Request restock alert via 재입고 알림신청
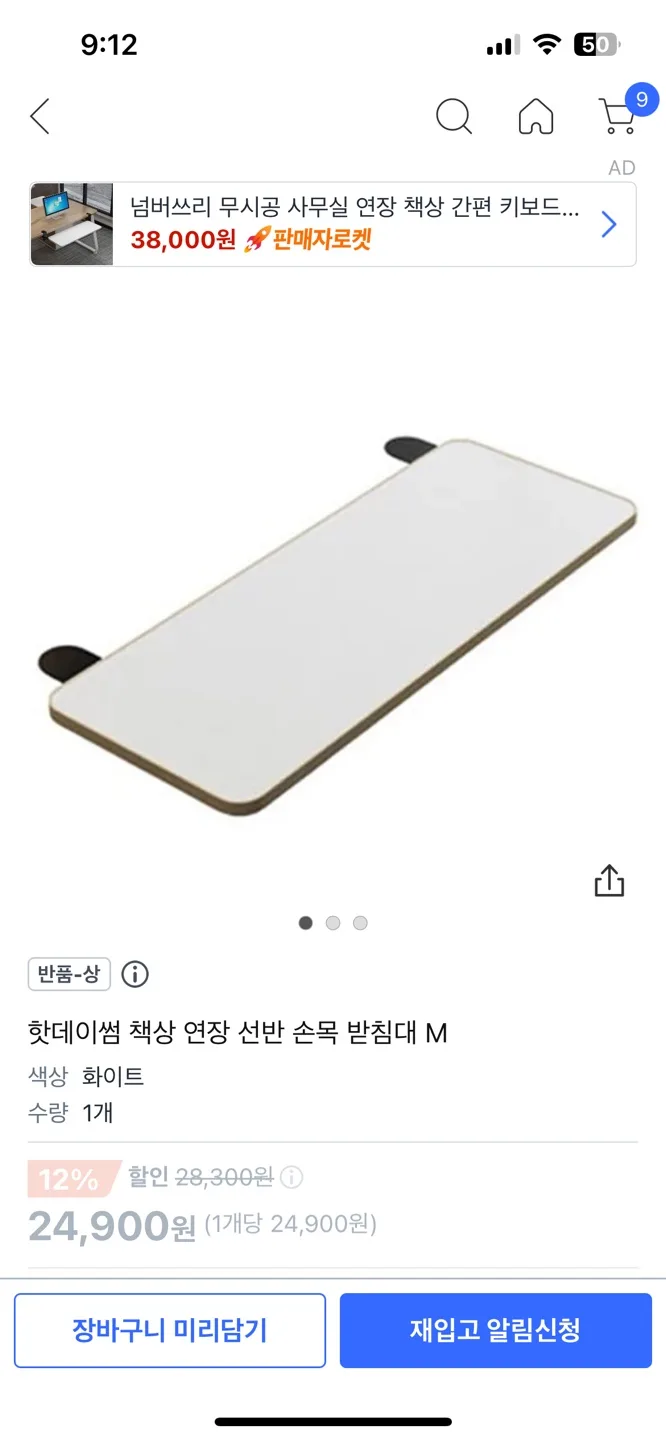 coord(495,1330)
